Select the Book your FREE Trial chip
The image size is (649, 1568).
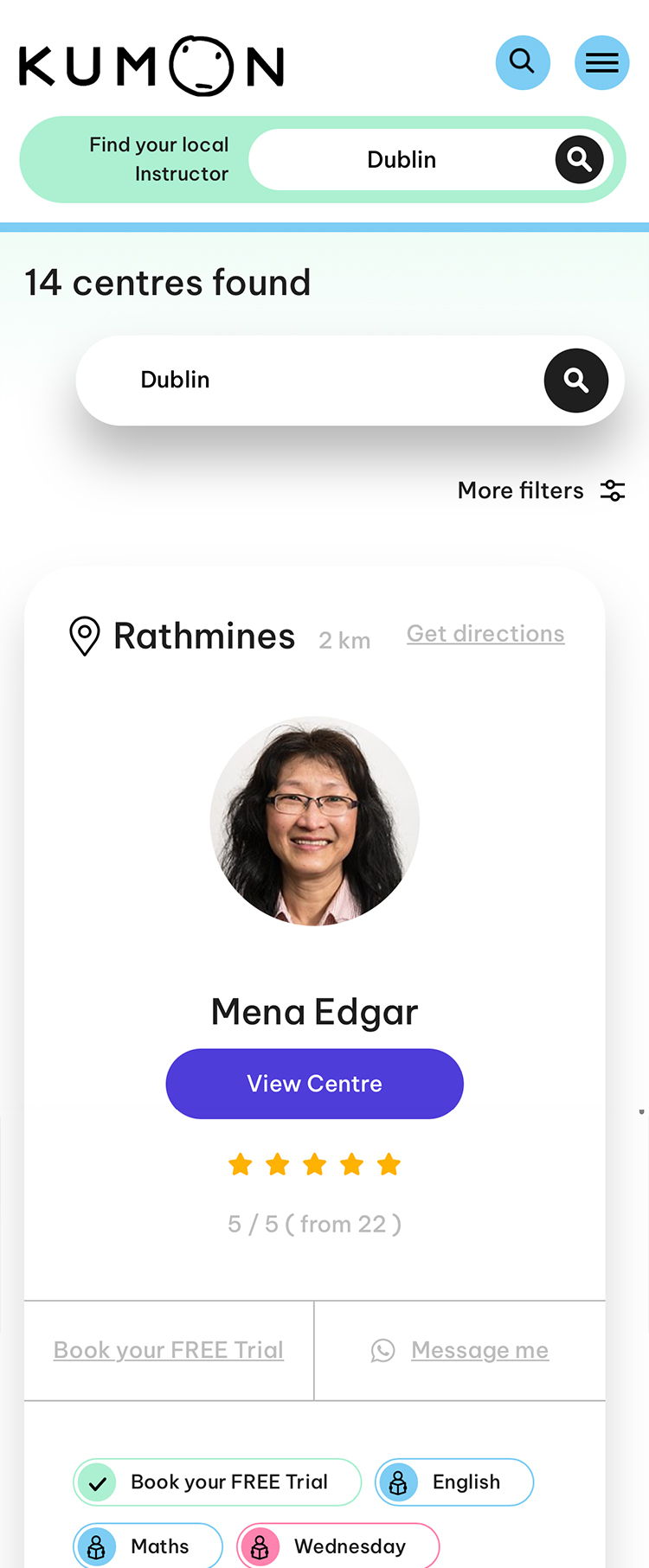(217, 1482)
